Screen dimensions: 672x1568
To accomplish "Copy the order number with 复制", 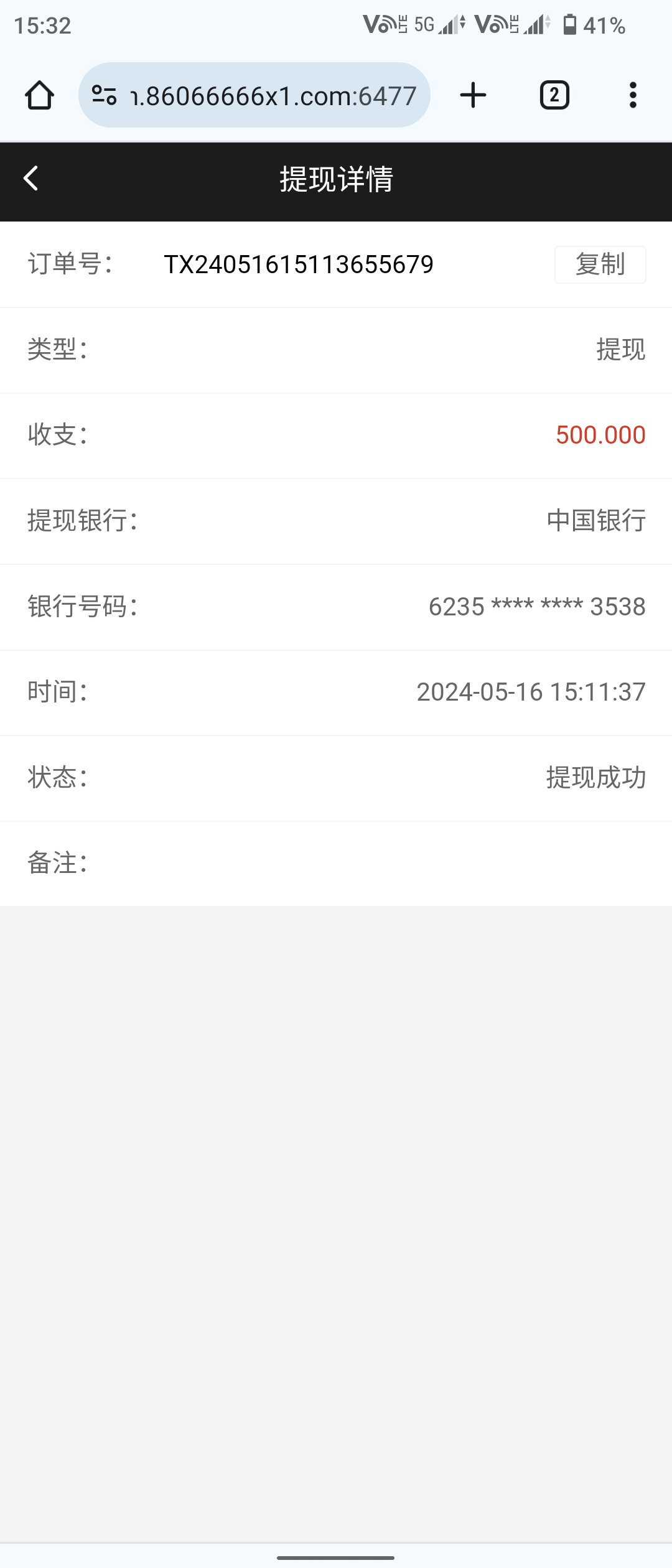I will 600,264.
